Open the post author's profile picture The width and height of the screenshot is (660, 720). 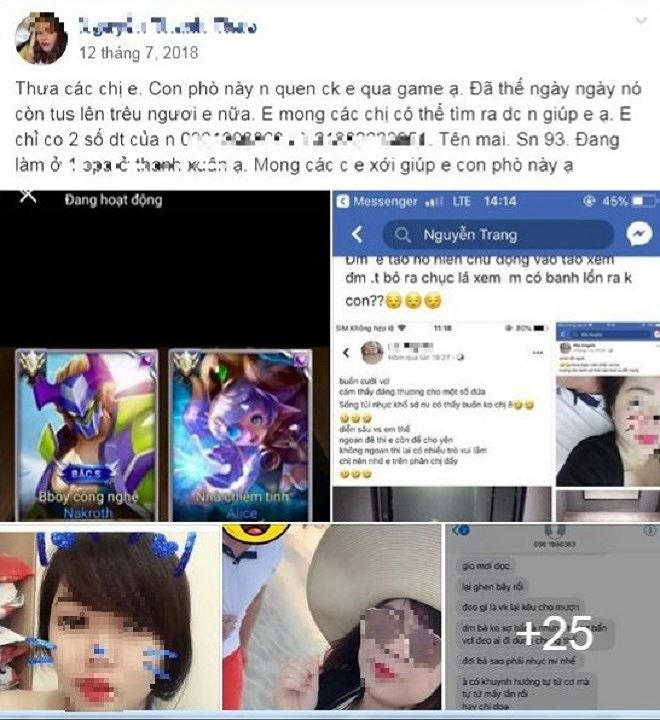tap(40, 37)
